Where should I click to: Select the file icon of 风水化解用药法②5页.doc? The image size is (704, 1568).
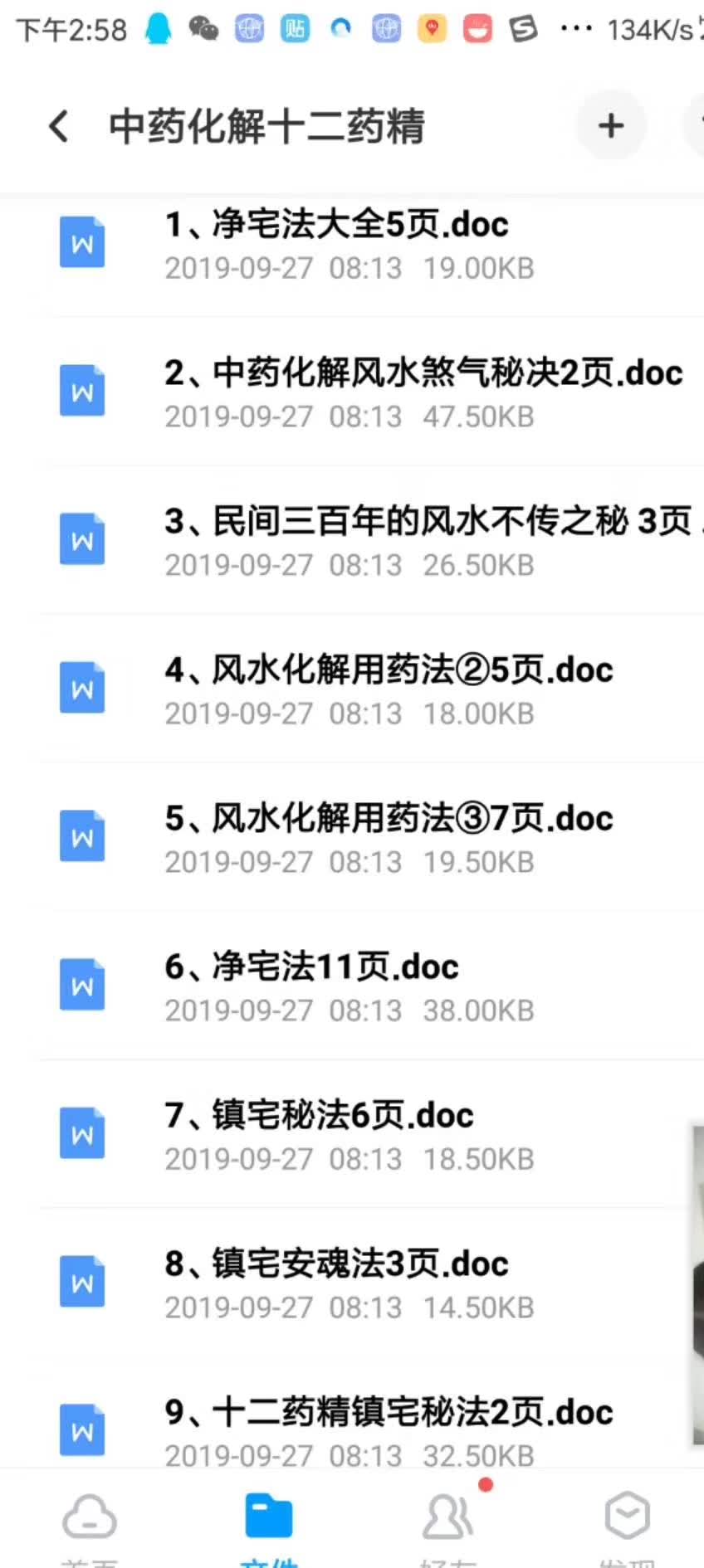(x=81, y=687)
